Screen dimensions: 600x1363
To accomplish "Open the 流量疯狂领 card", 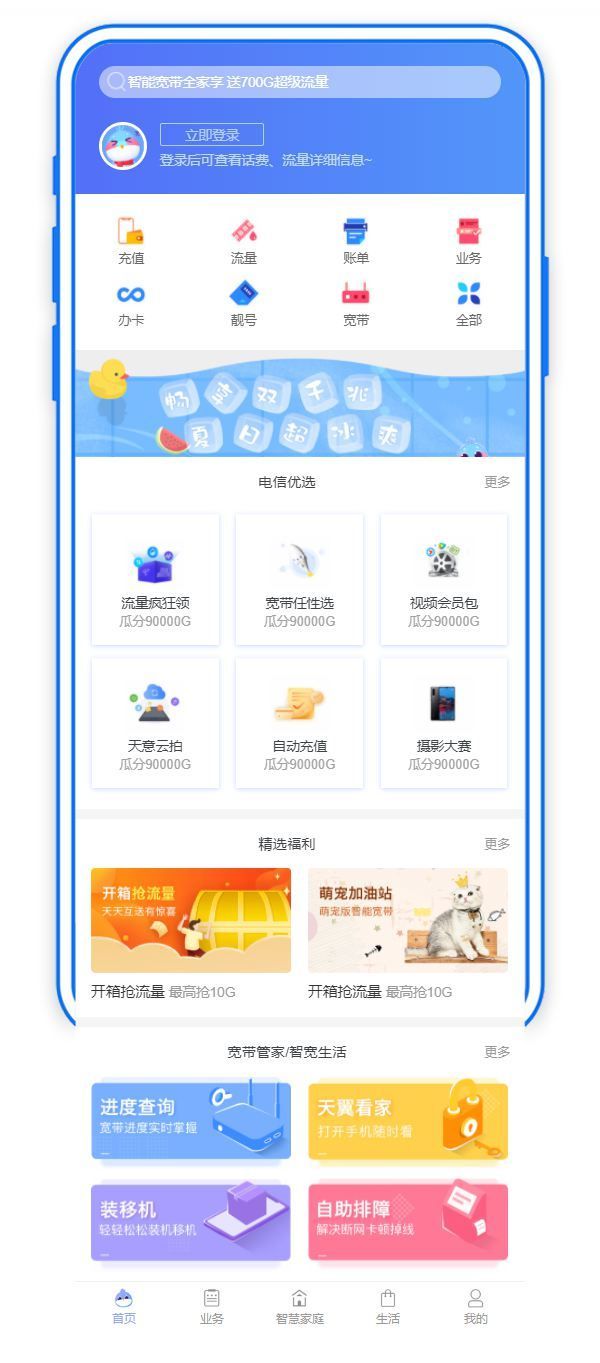I will tap(155, 580).
